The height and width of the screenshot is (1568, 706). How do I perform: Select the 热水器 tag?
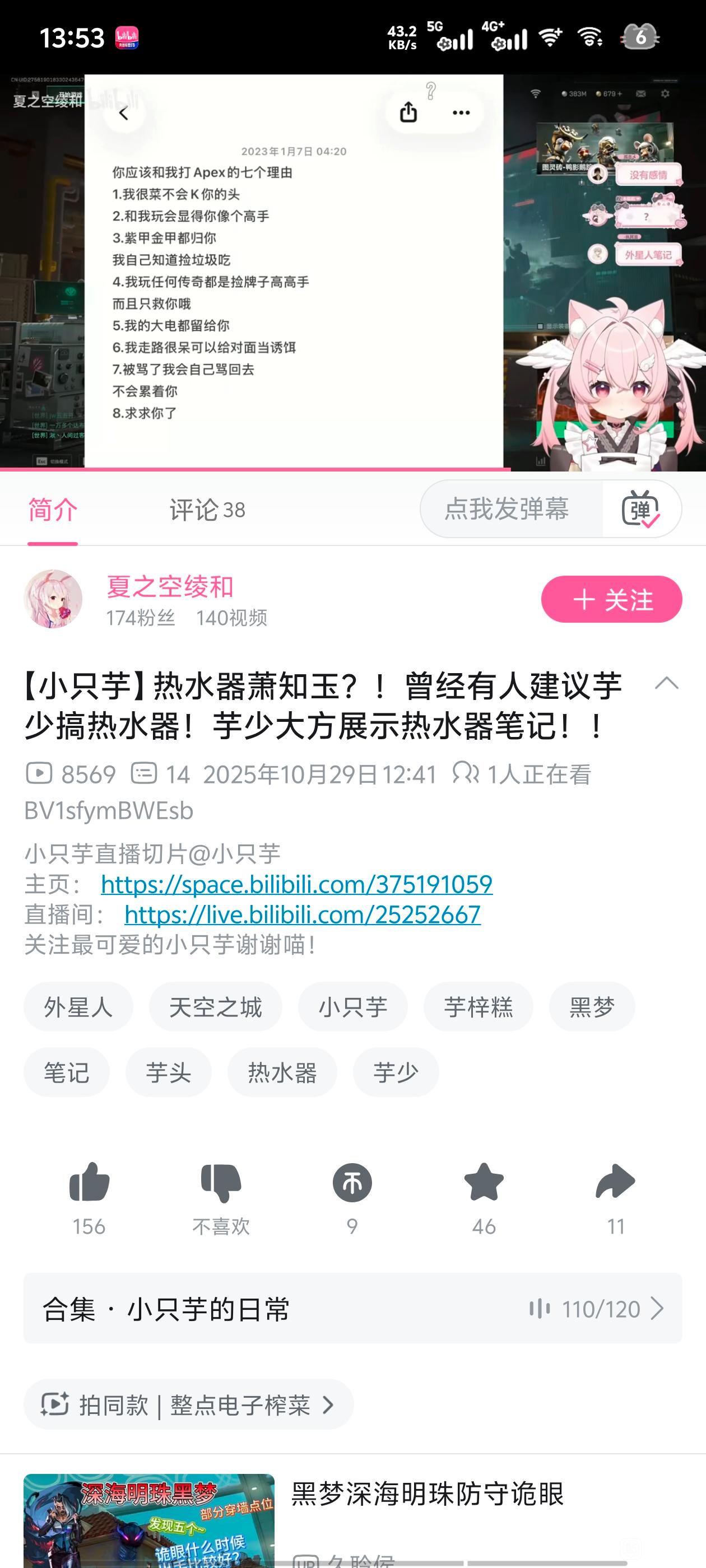(282, 1072)
